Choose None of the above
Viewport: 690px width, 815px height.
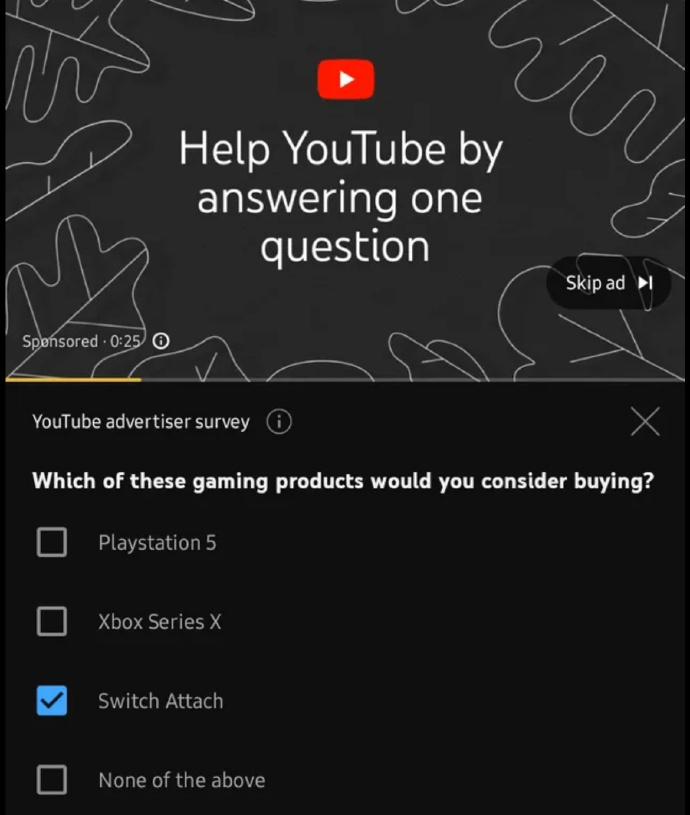tap(52, 780)
